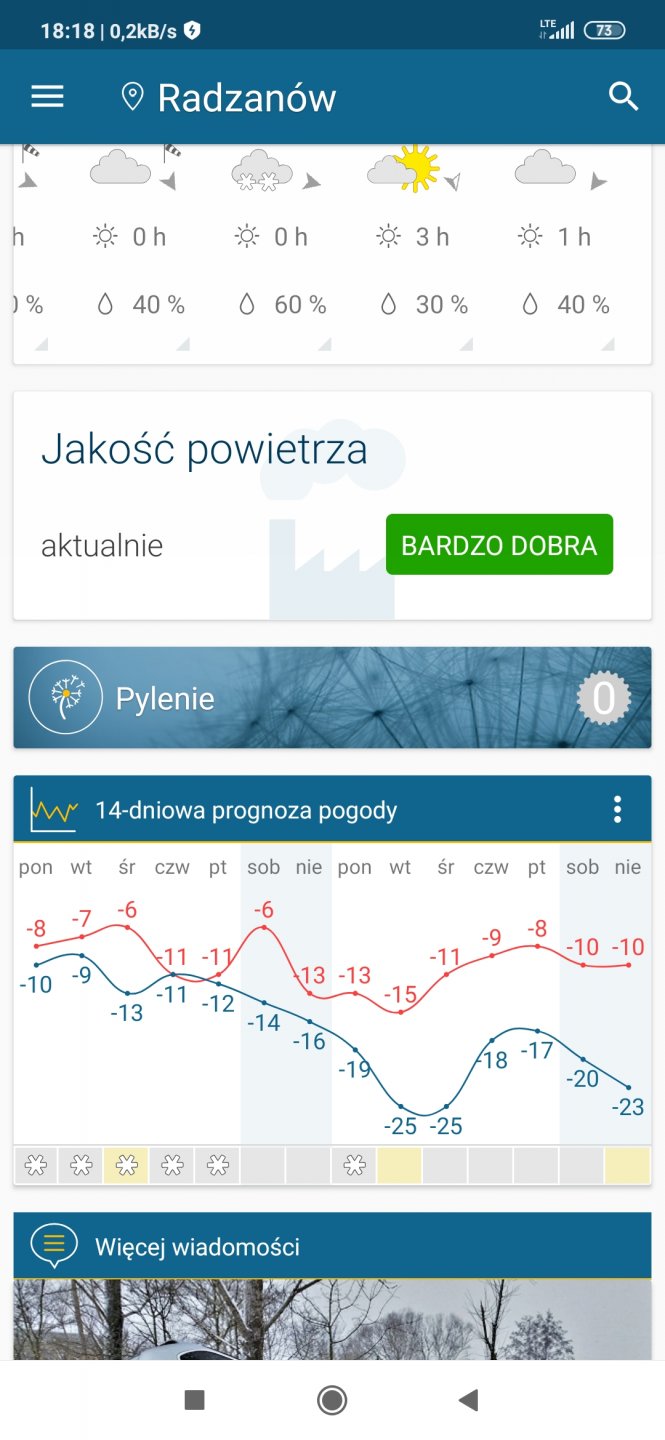
Task: Tap the BARDZO DOBRA air quality button
Action: pos(499,545)
